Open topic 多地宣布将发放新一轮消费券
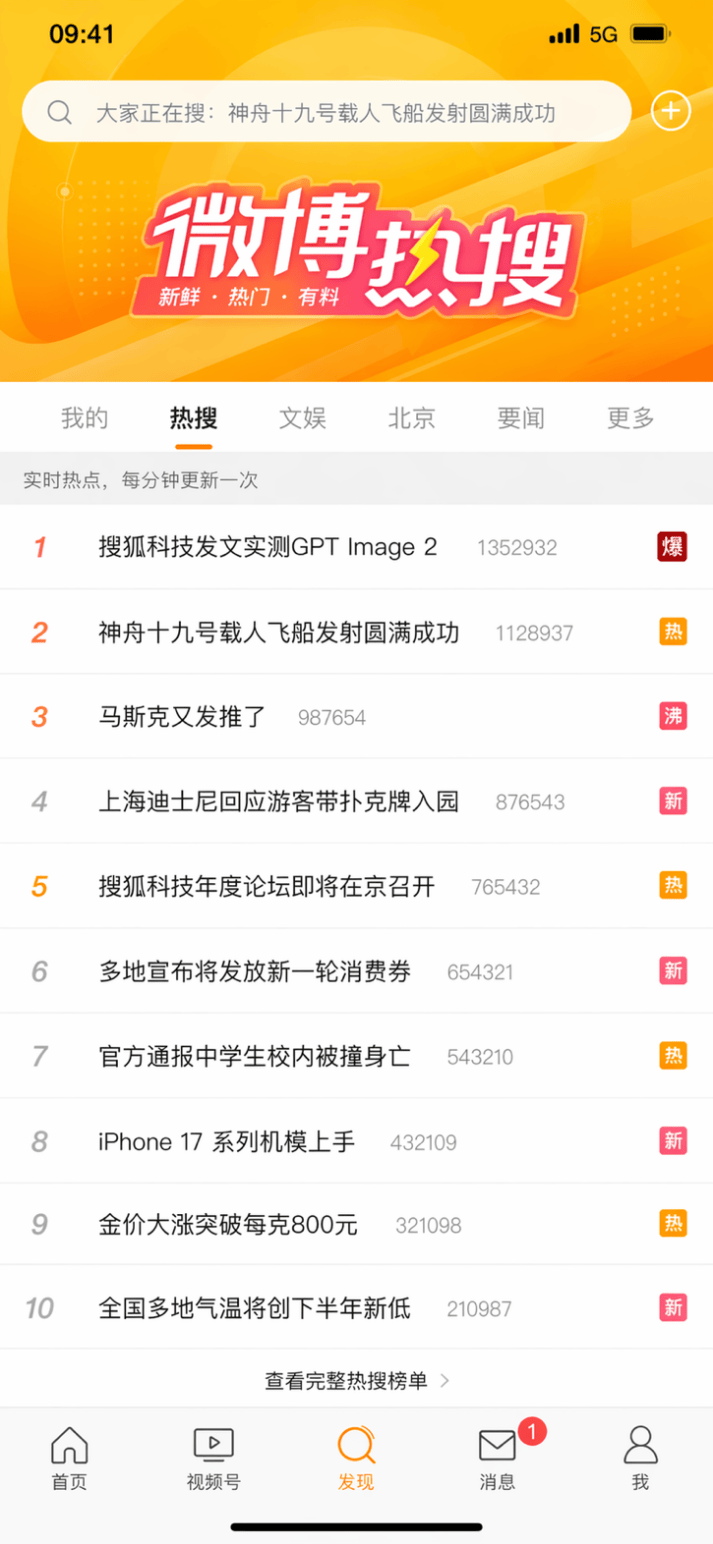The width and height of the screenshot is (713, 1544). click(x=255, y=971)
